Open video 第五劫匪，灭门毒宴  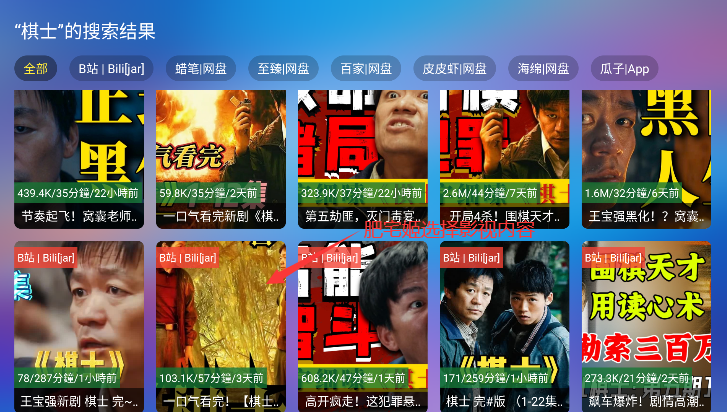363,158
